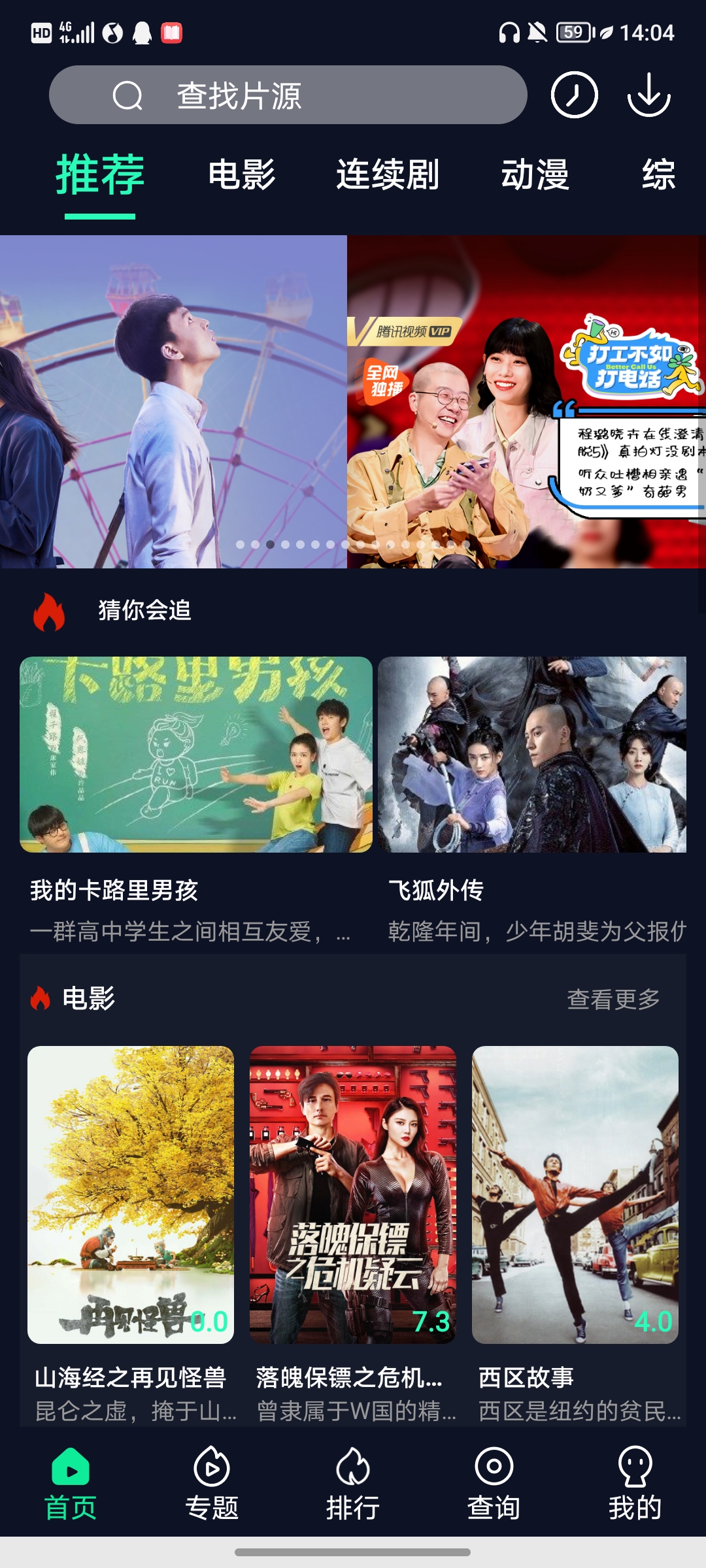706x1568 pixels.
Task: Tap the 查找片源 search box
Action: (x=288, y=95)
